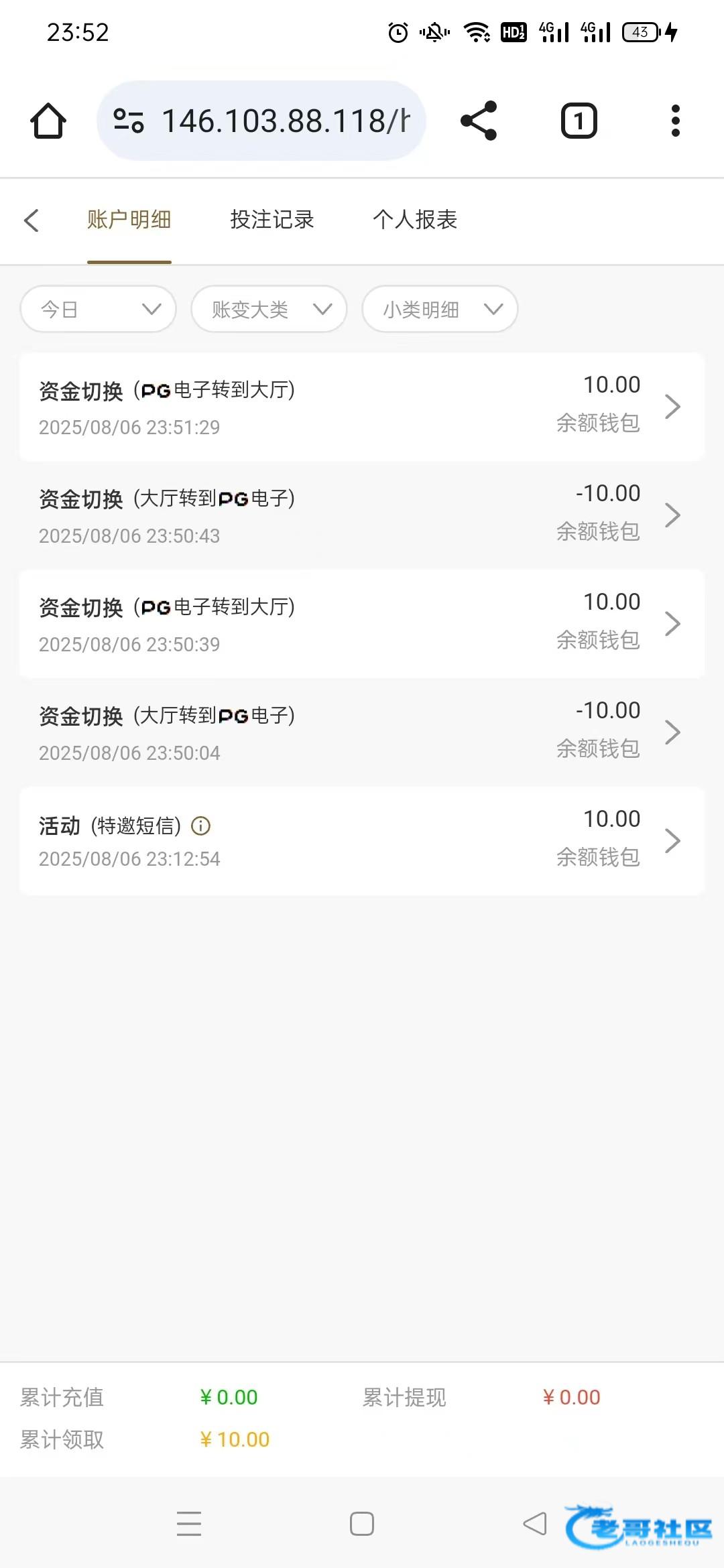Expand the 今日 date dropdown

pos(99,309)
